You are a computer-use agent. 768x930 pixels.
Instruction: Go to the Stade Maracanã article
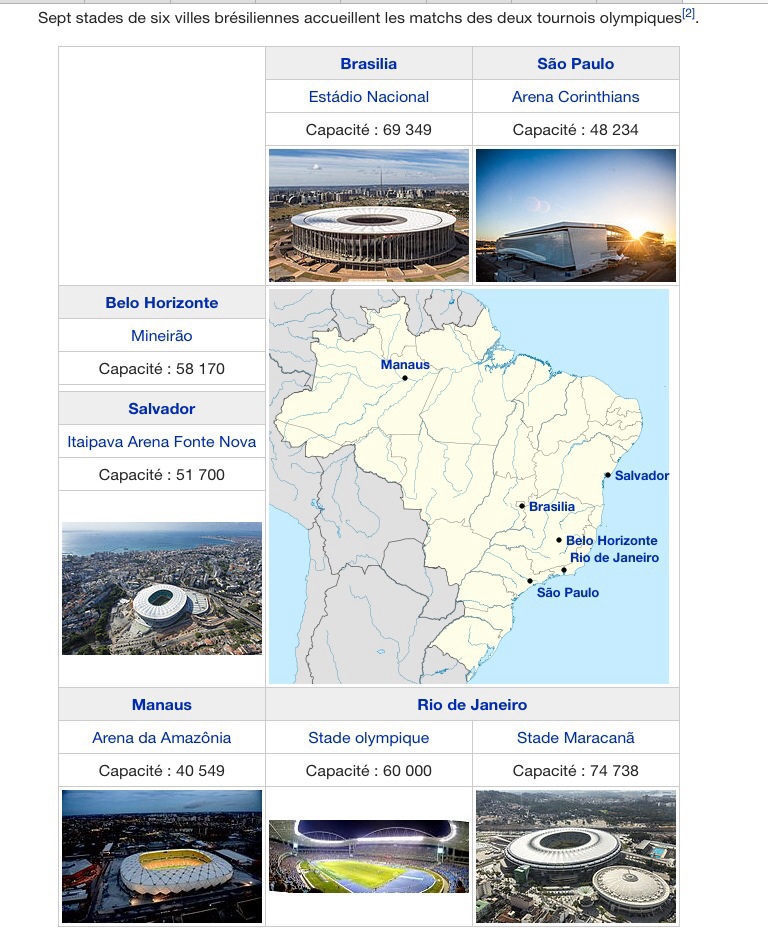click(x=575, y=737)
